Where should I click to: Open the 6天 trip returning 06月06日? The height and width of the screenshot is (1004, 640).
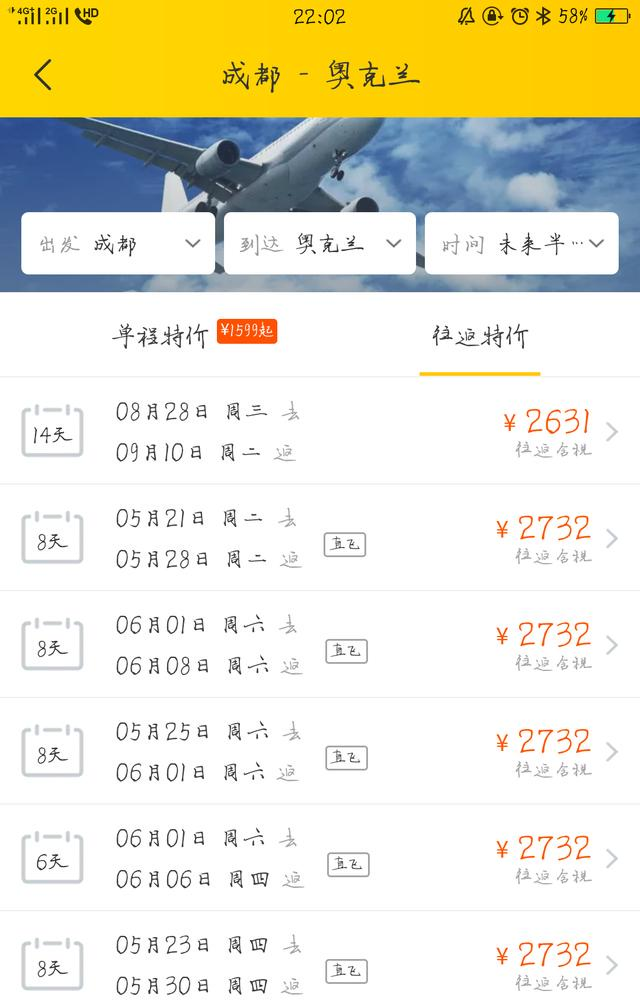click(320, 858)
